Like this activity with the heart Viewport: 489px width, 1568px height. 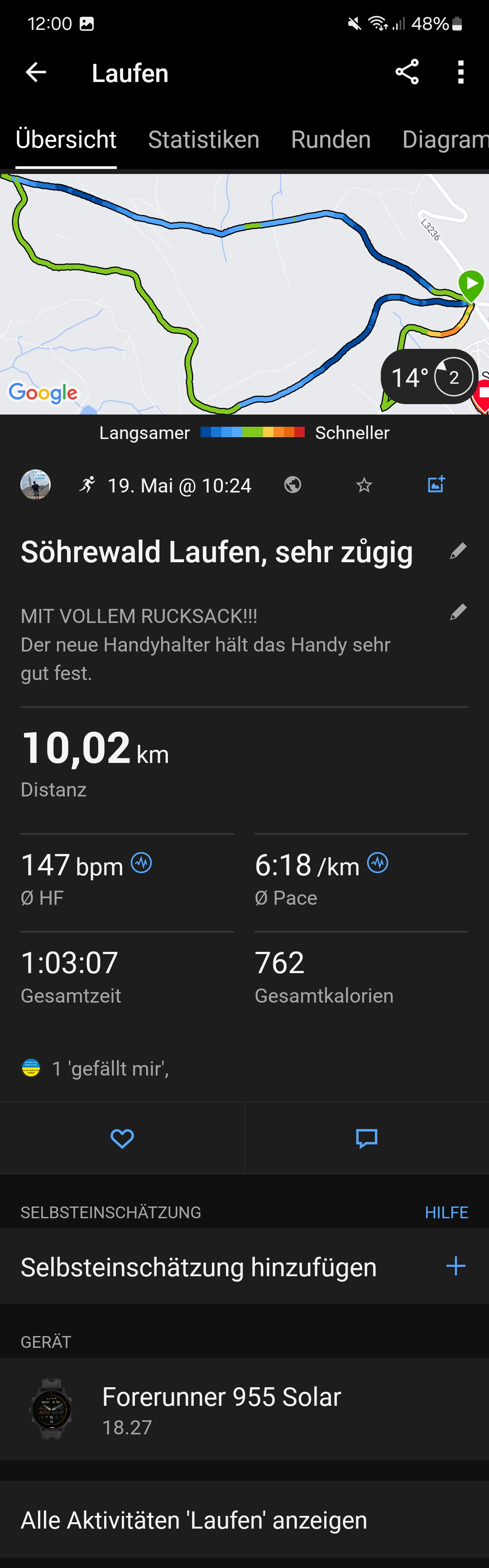(x=122, y=1138)
